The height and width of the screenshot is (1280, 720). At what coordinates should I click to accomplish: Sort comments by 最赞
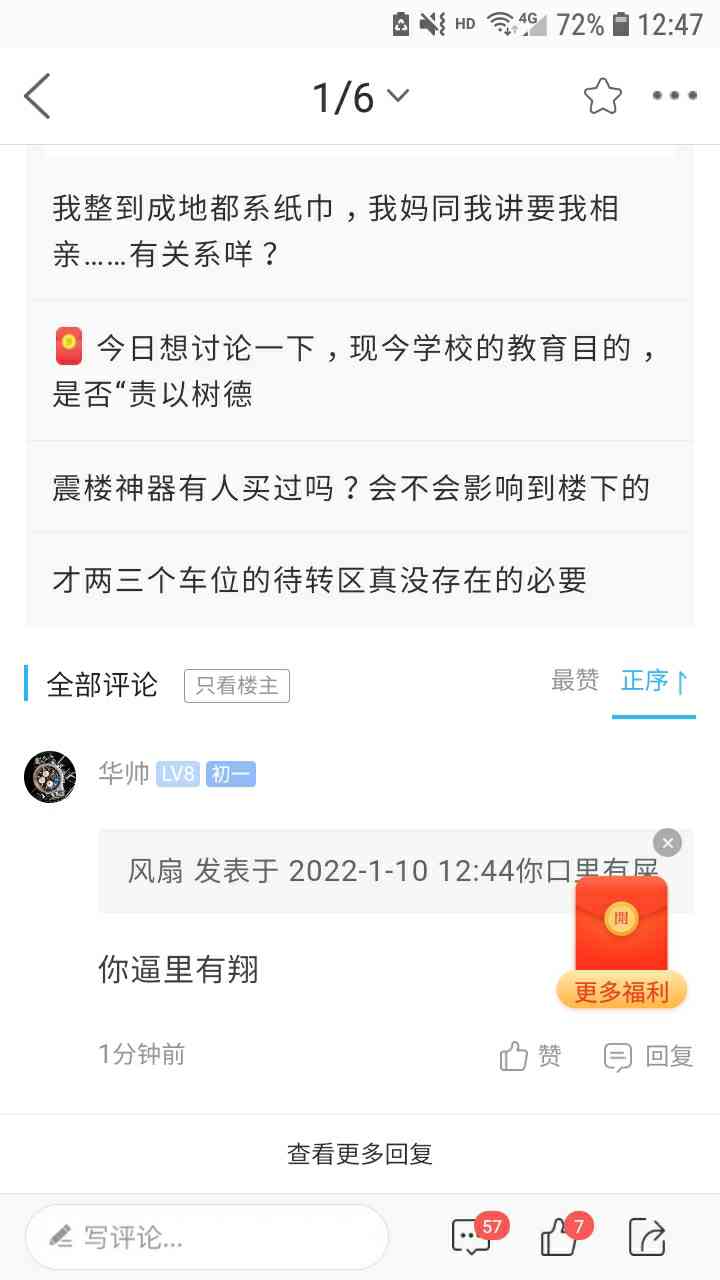[574, 681]
